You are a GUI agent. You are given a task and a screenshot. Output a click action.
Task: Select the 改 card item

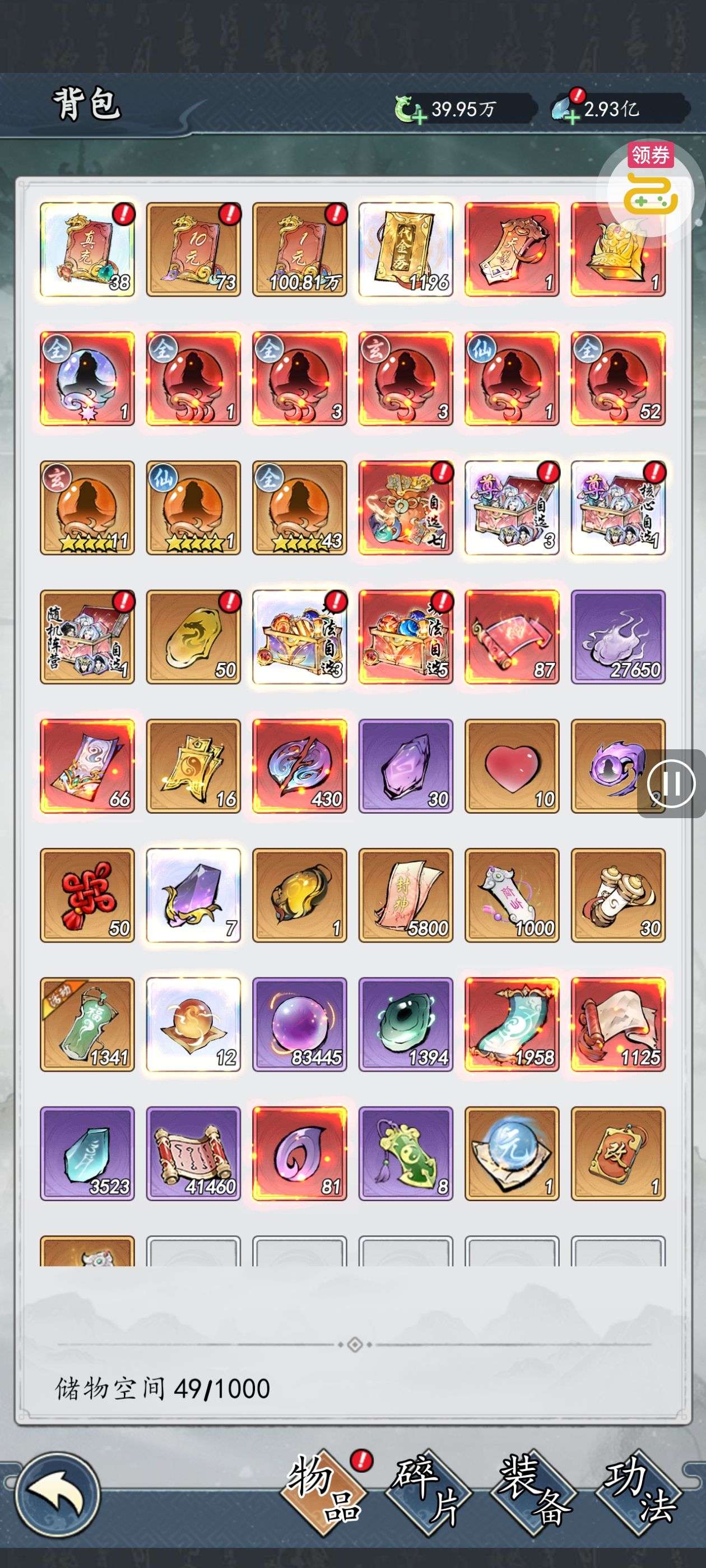coord(617,1154)
